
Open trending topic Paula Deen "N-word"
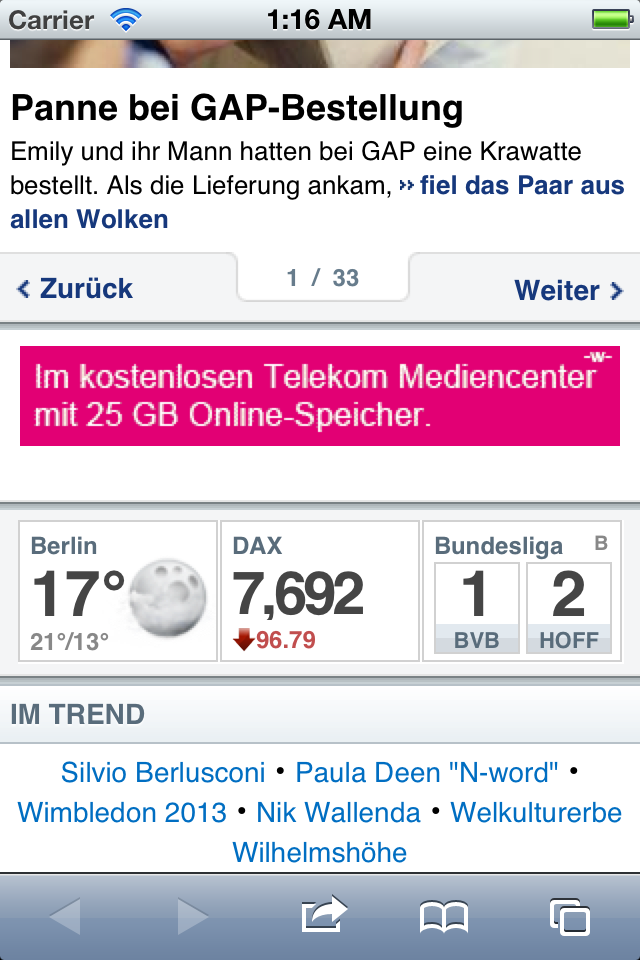coord(427,773)
